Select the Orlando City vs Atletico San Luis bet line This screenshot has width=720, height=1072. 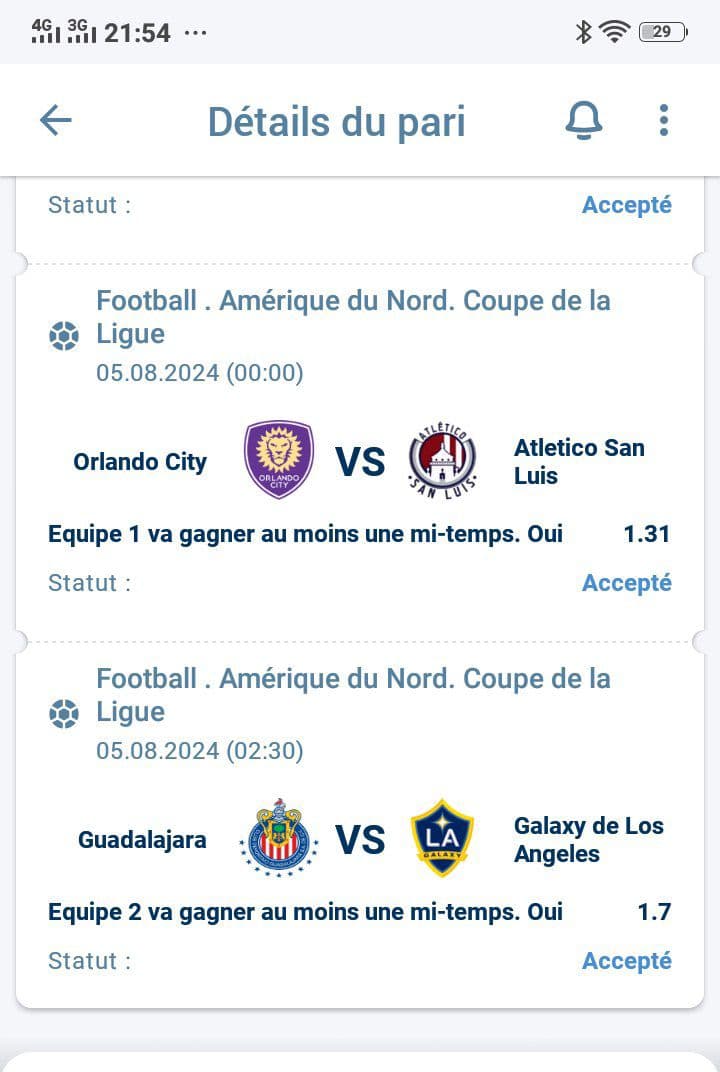pyautogui.click(x=306, y=534)
